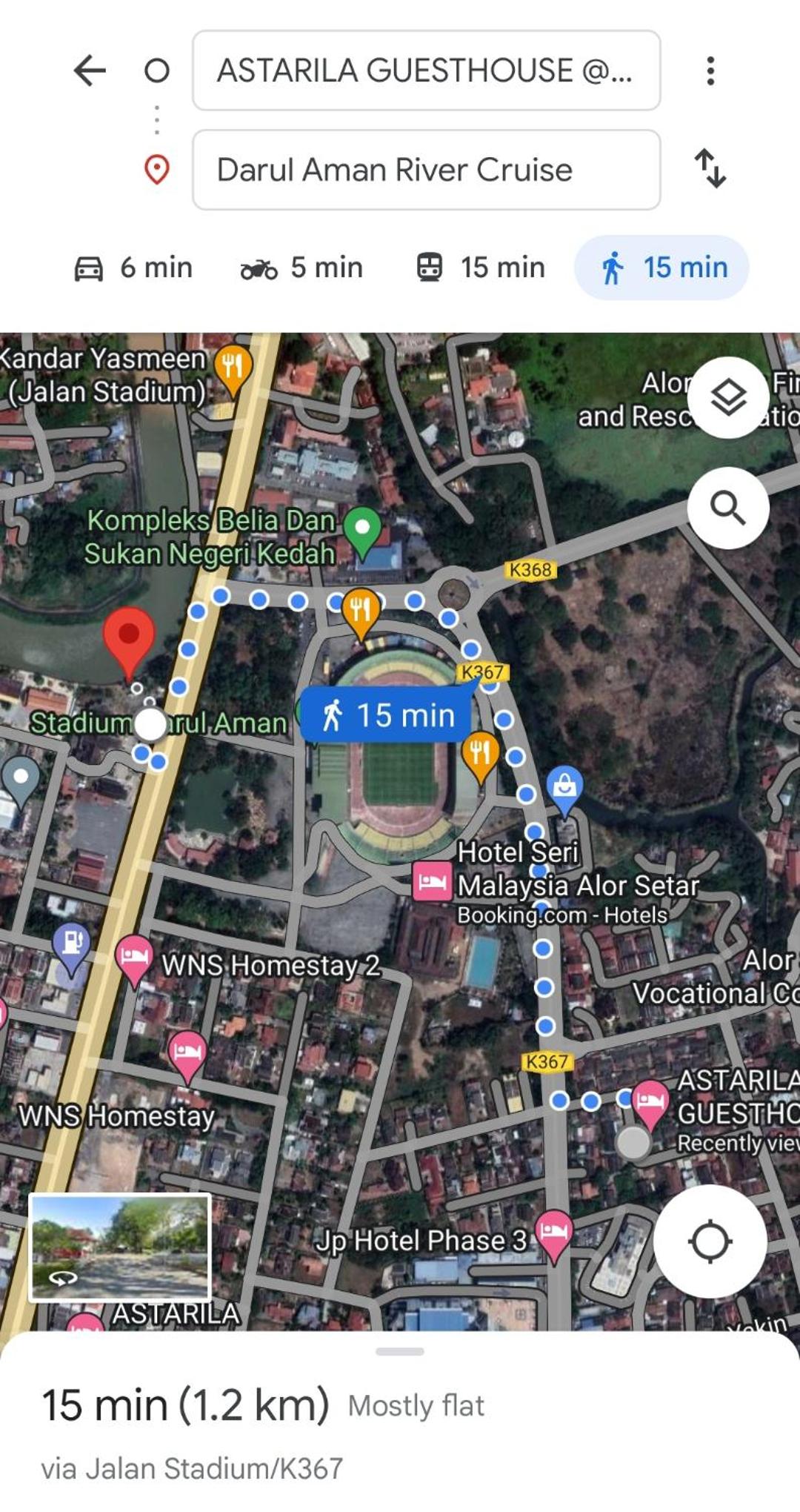This screenshot has height=1512, width=800.
Task: Search along the route
Action: [728, 508]
